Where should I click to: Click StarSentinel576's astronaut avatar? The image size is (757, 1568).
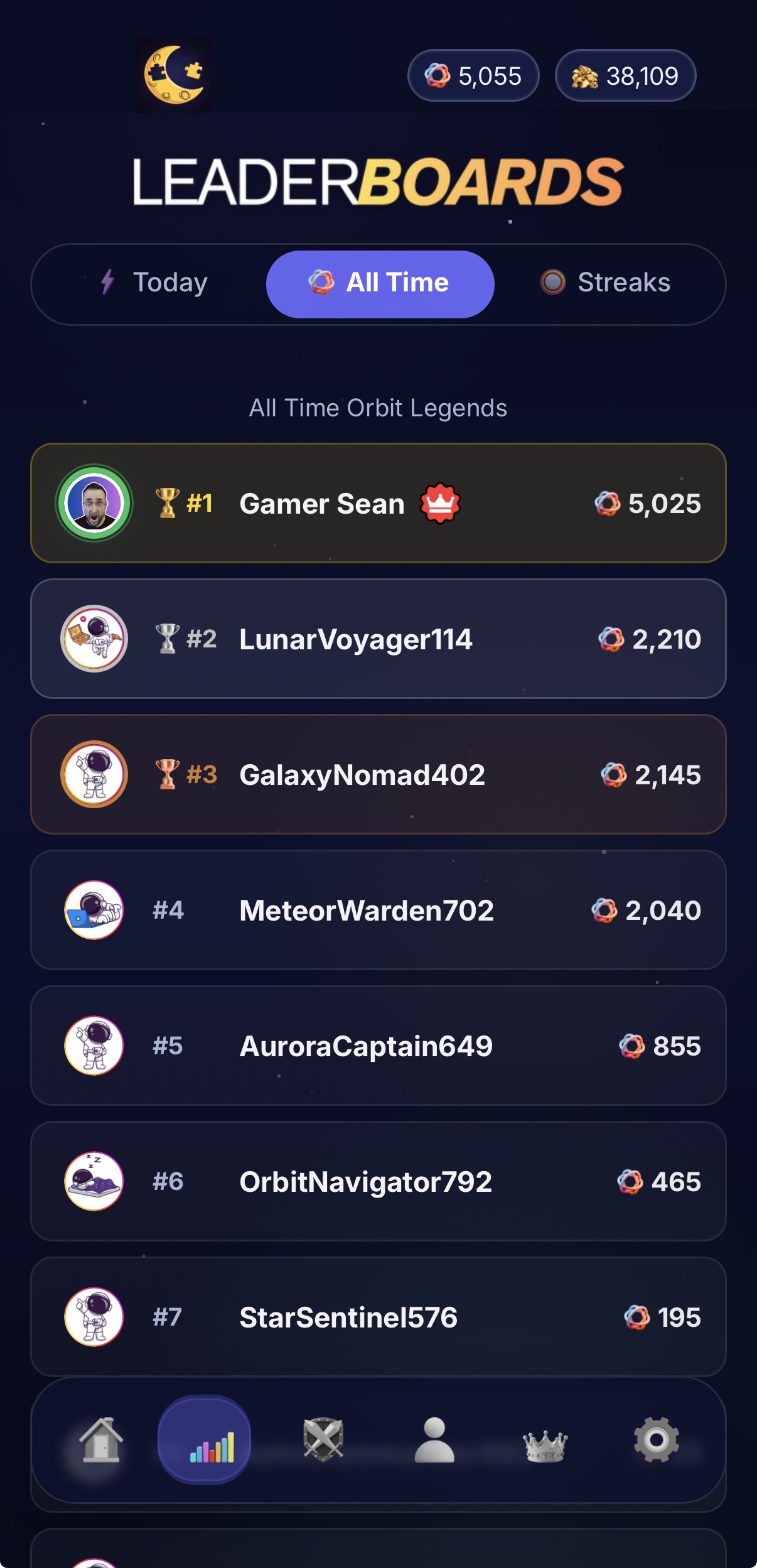pyautogui.click(x=93, y=1317)
